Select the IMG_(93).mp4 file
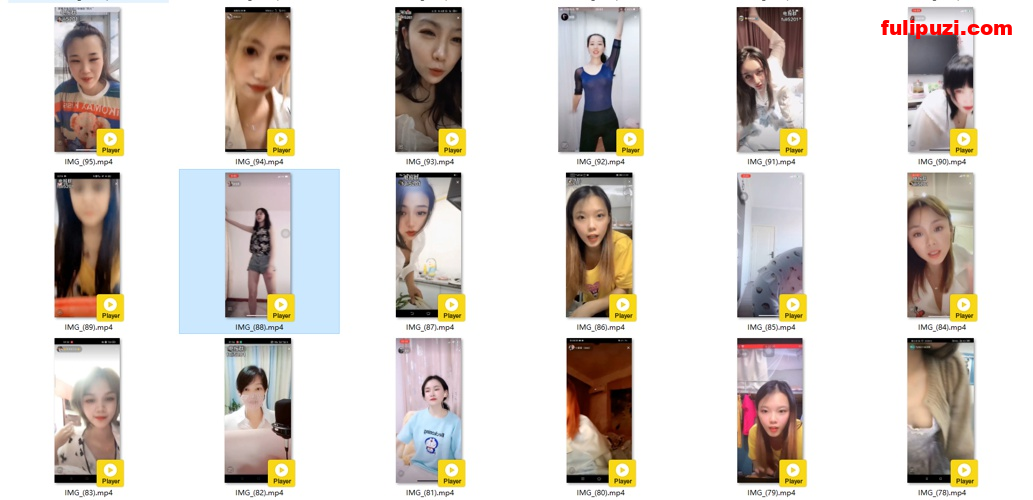This screenshot has width=1033, height=500. click(x=429, y=80)
